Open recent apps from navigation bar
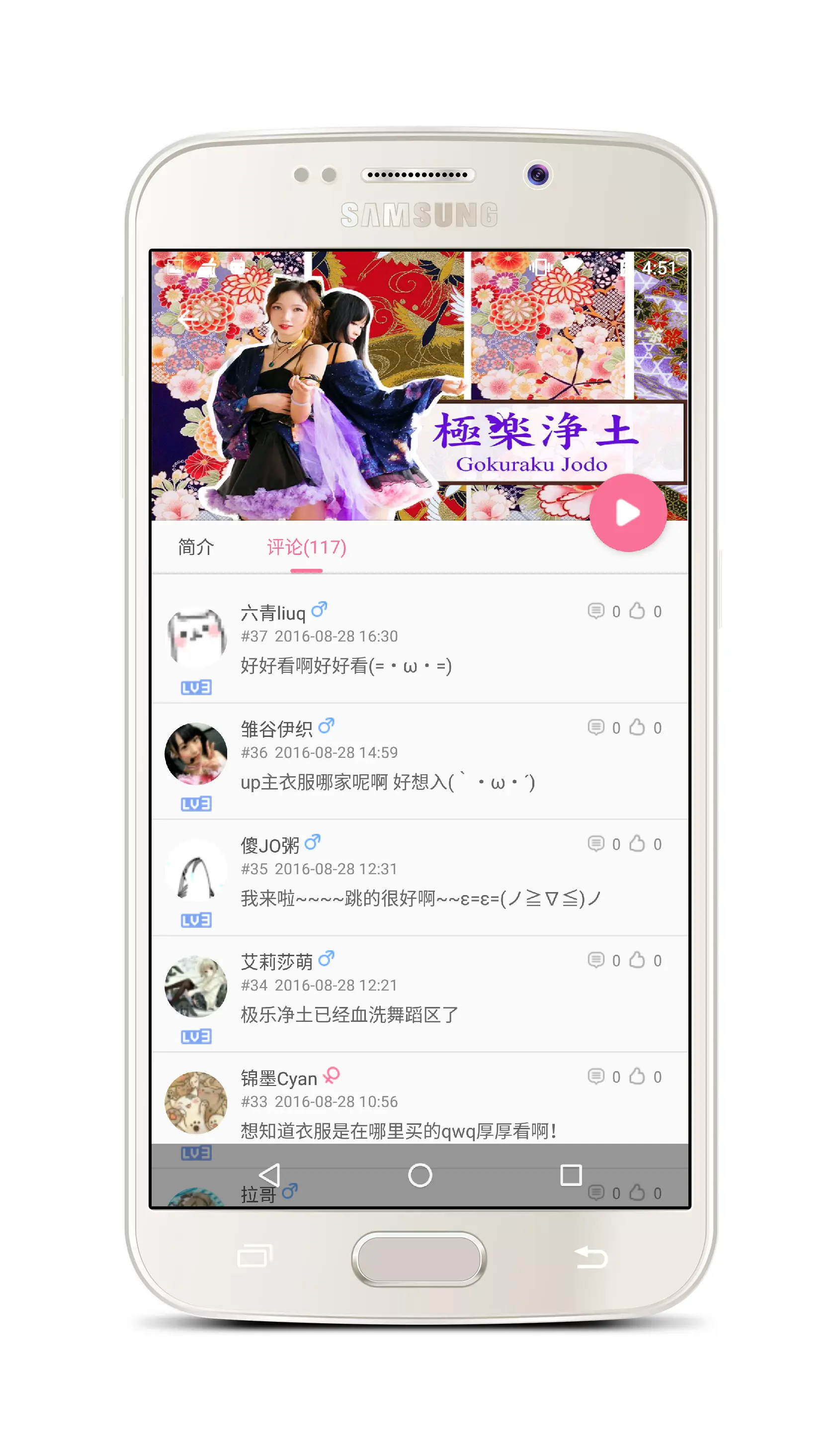The width and height of the screenshot is (840, 1454). [571, 1176]
